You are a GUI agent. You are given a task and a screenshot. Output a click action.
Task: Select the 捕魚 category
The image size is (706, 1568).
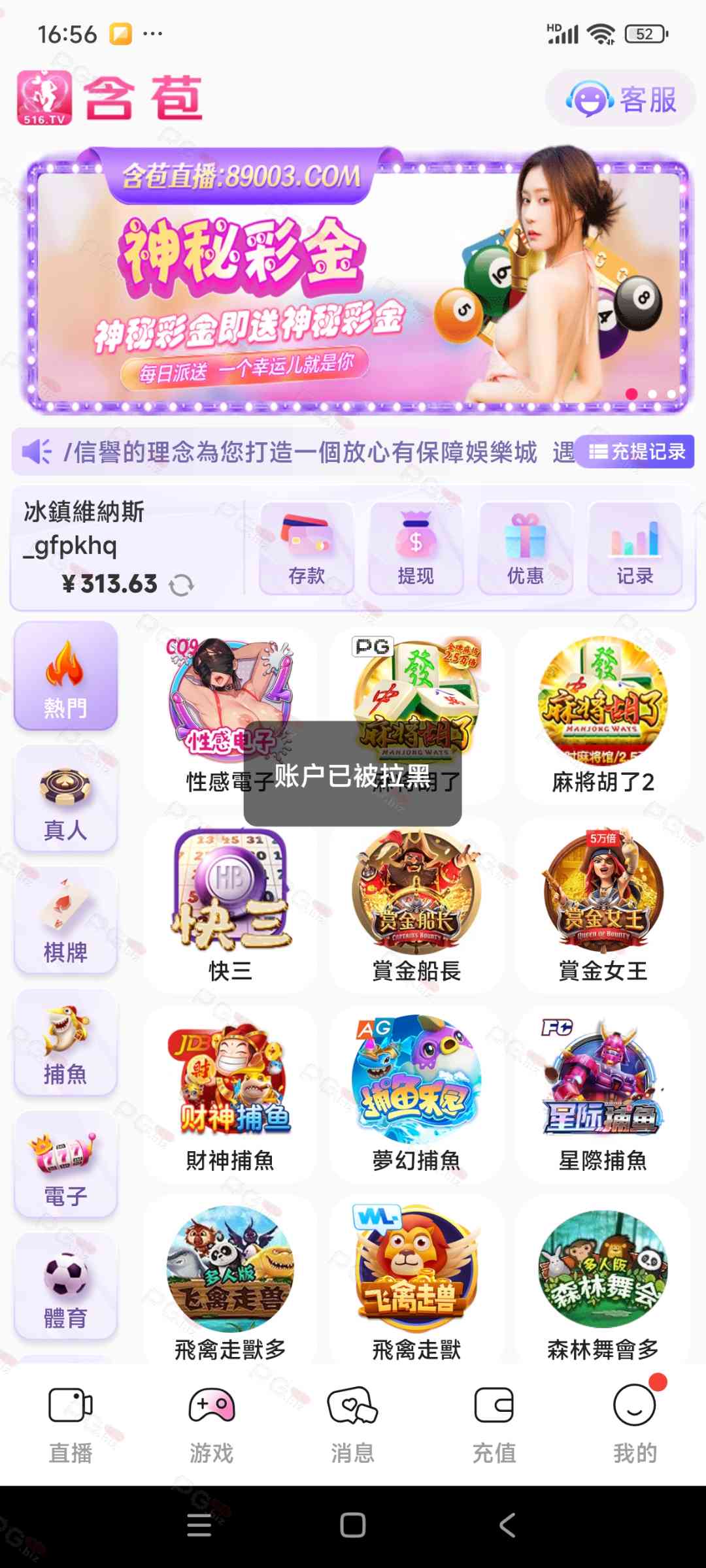tap(65, 1043)
